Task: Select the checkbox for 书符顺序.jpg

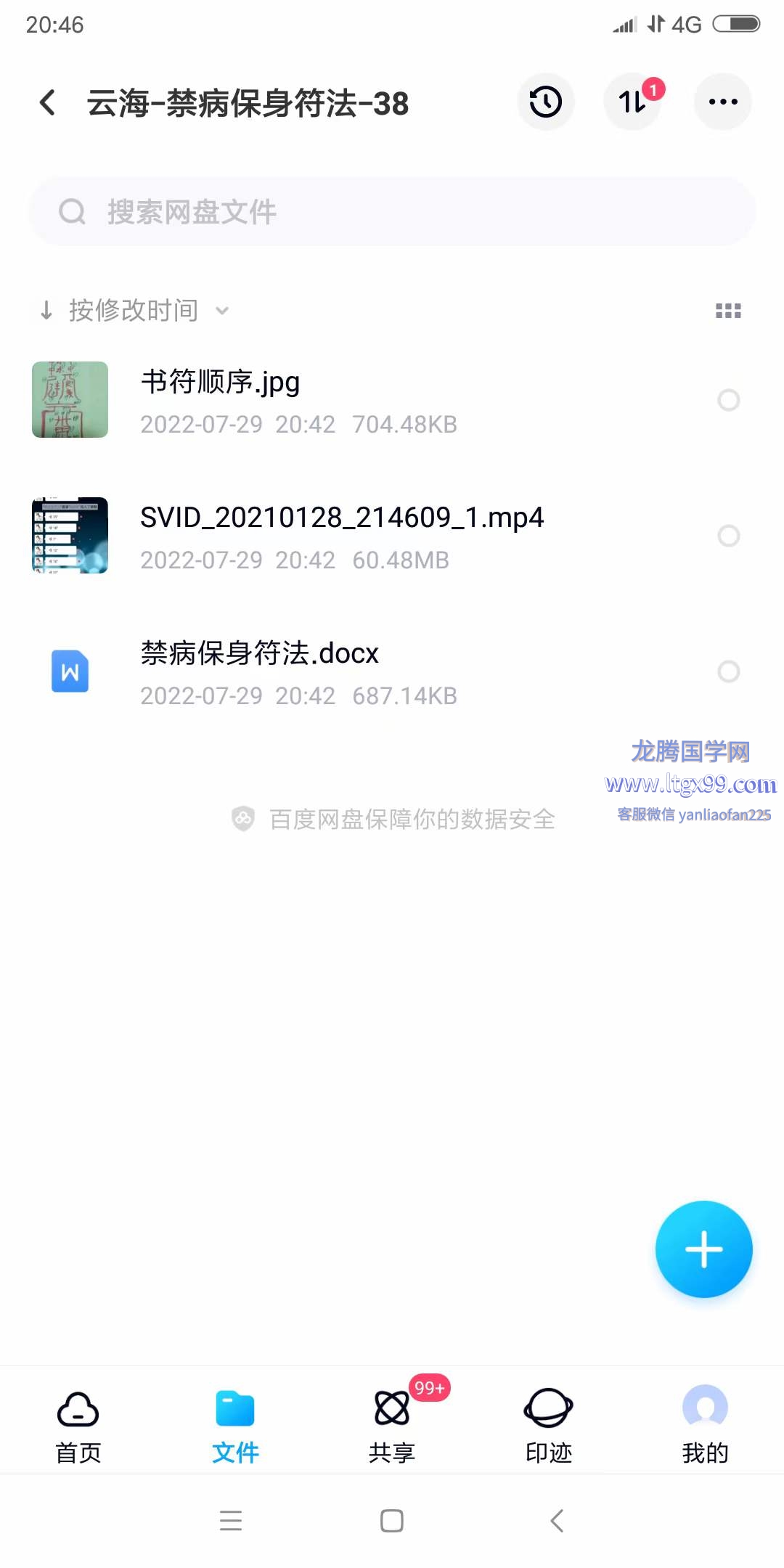Action: pos(728,400)
